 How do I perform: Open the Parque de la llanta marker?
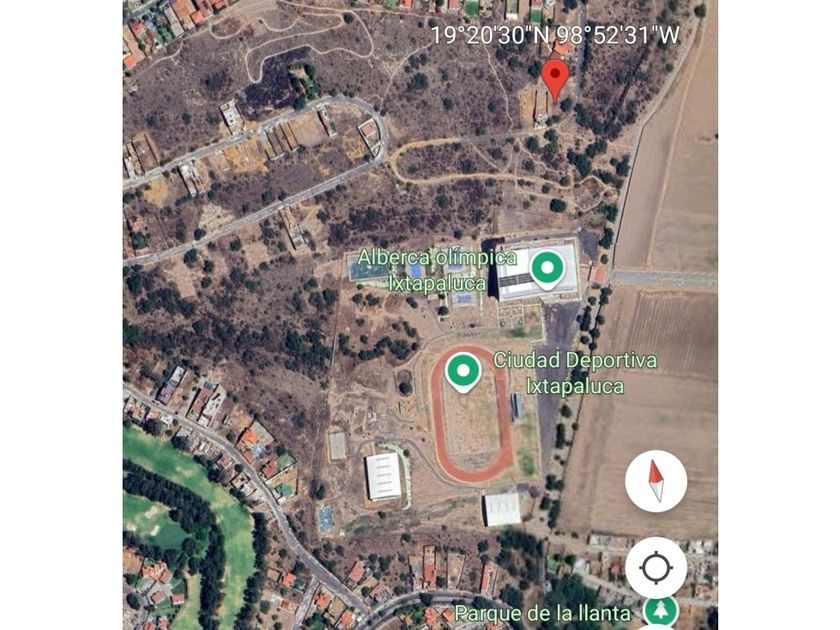point(659,610)
